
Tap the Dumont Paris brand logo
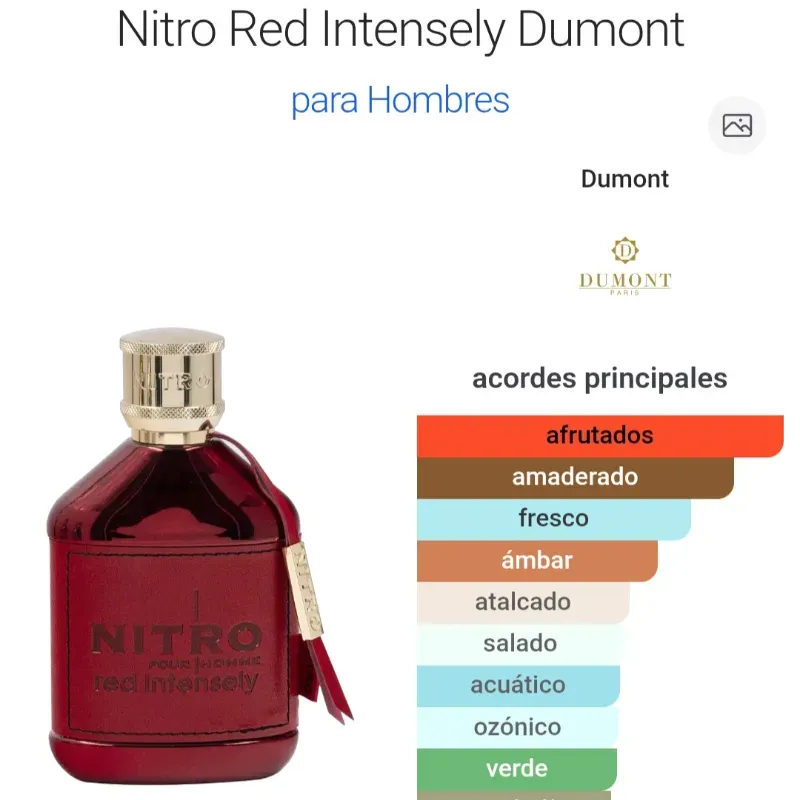tap(625, 266)
